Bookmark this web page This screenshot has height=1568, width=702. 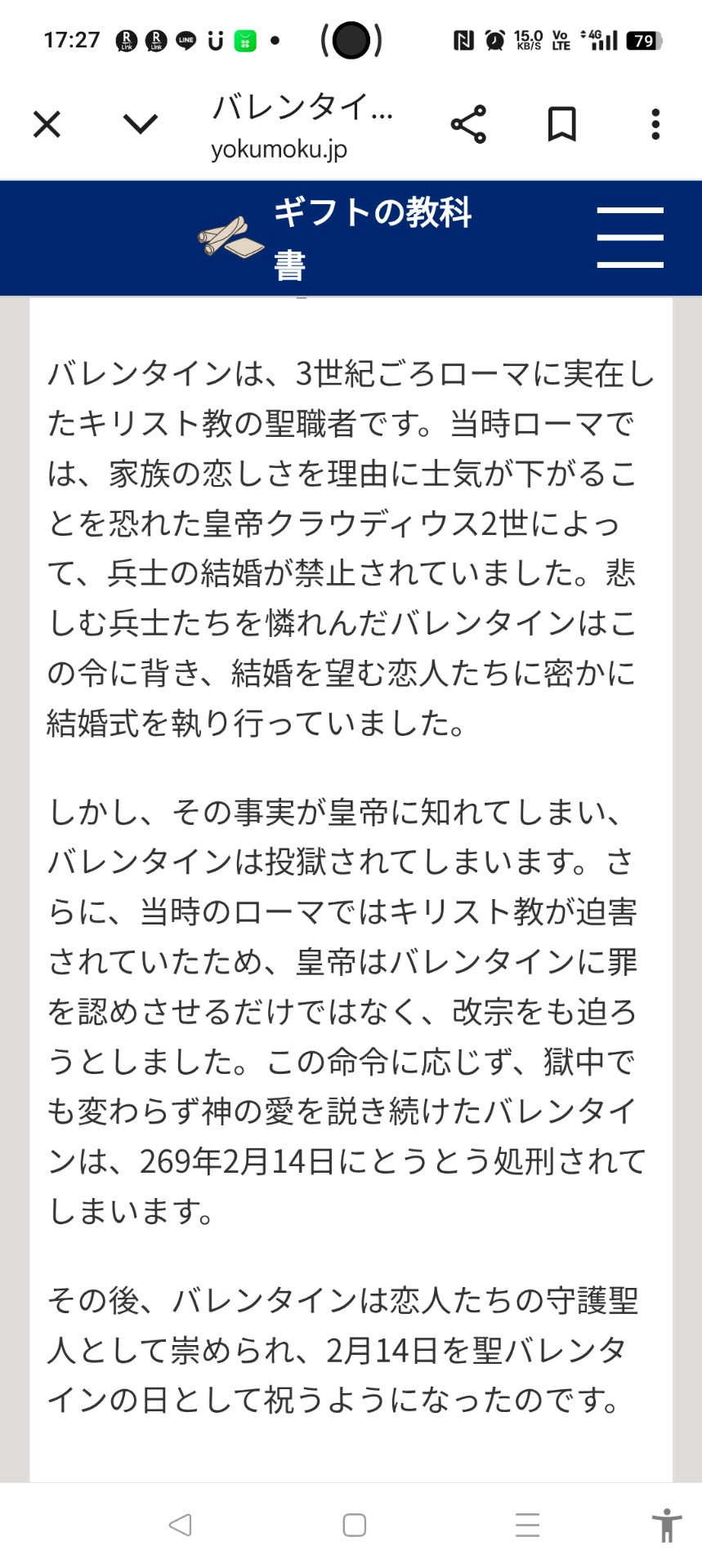pyautogui.click(x=561, y=125)
